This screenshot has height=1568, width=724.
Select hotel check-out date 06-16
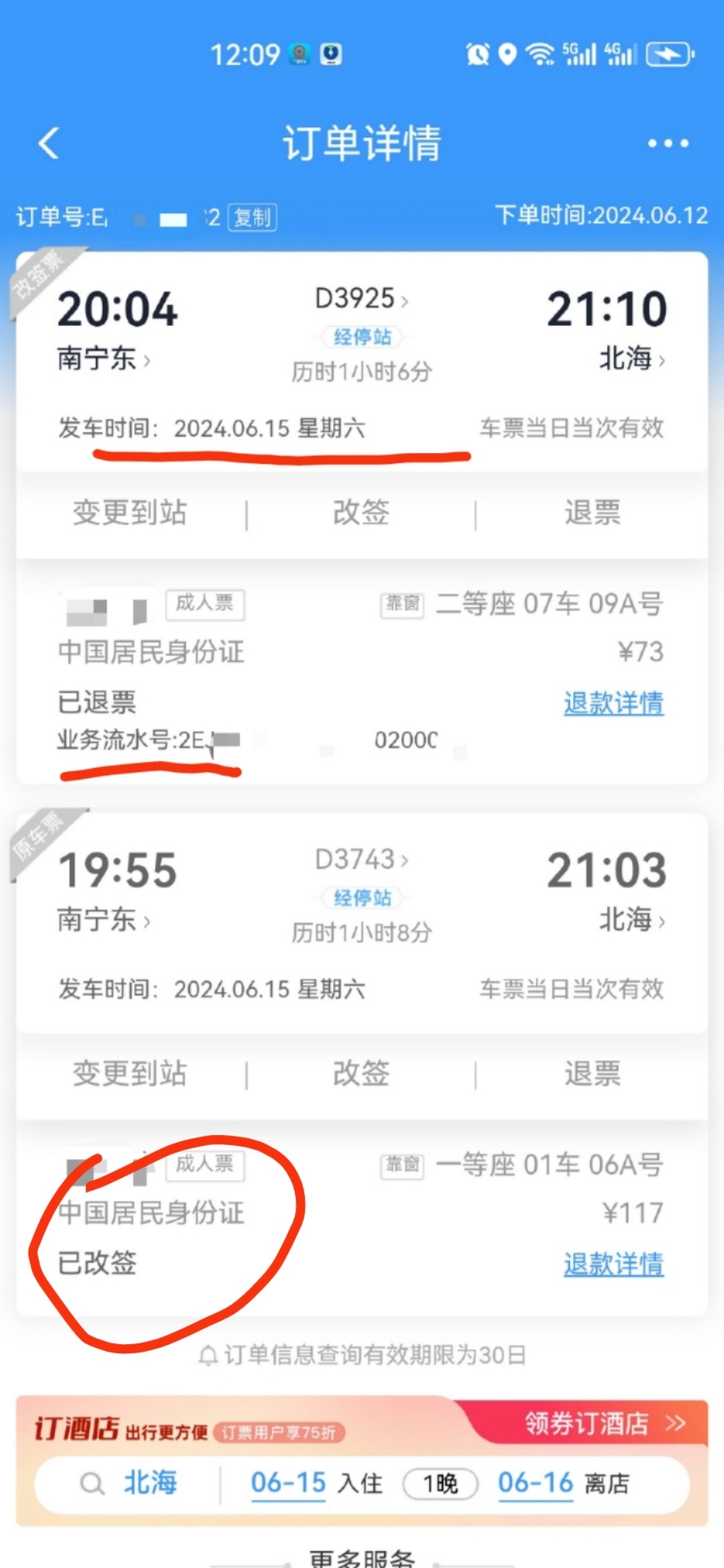tap(535, 1483)
